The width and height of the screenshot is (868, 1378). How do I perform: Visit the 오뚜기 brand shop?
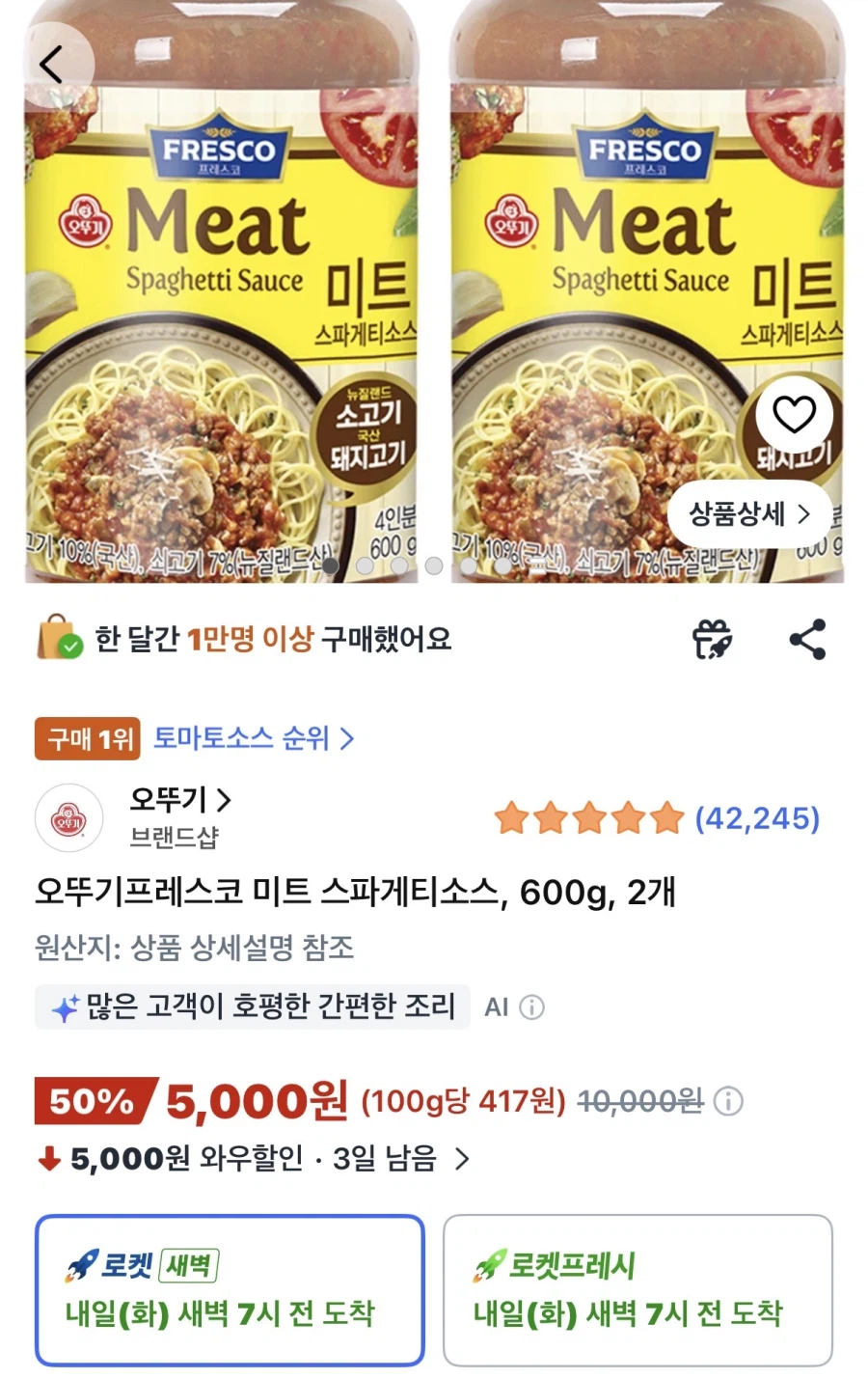pyautogui.click(x=180, y=800)
